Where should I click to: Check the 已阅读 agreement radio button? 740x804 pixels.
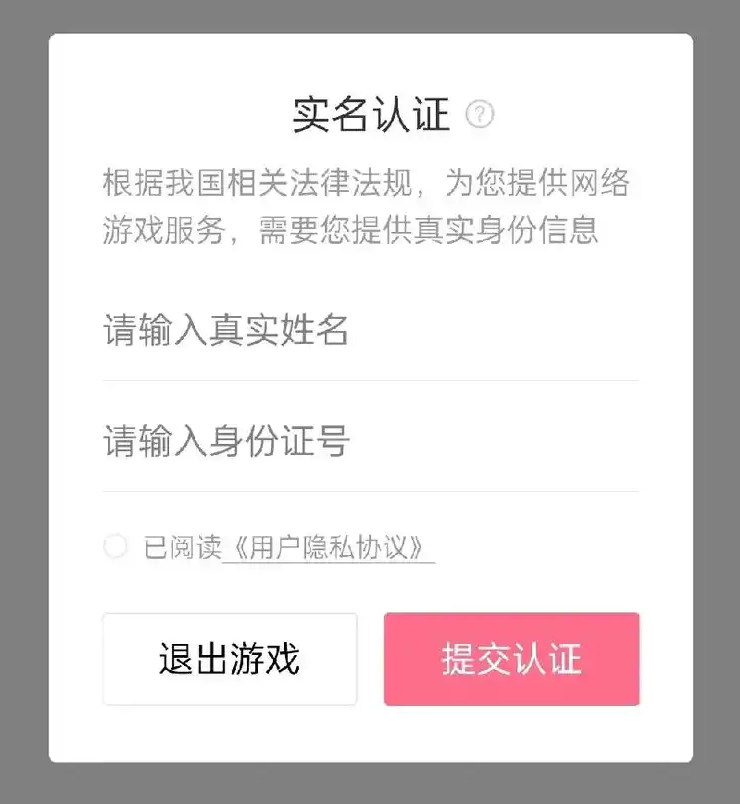(116, 547)
